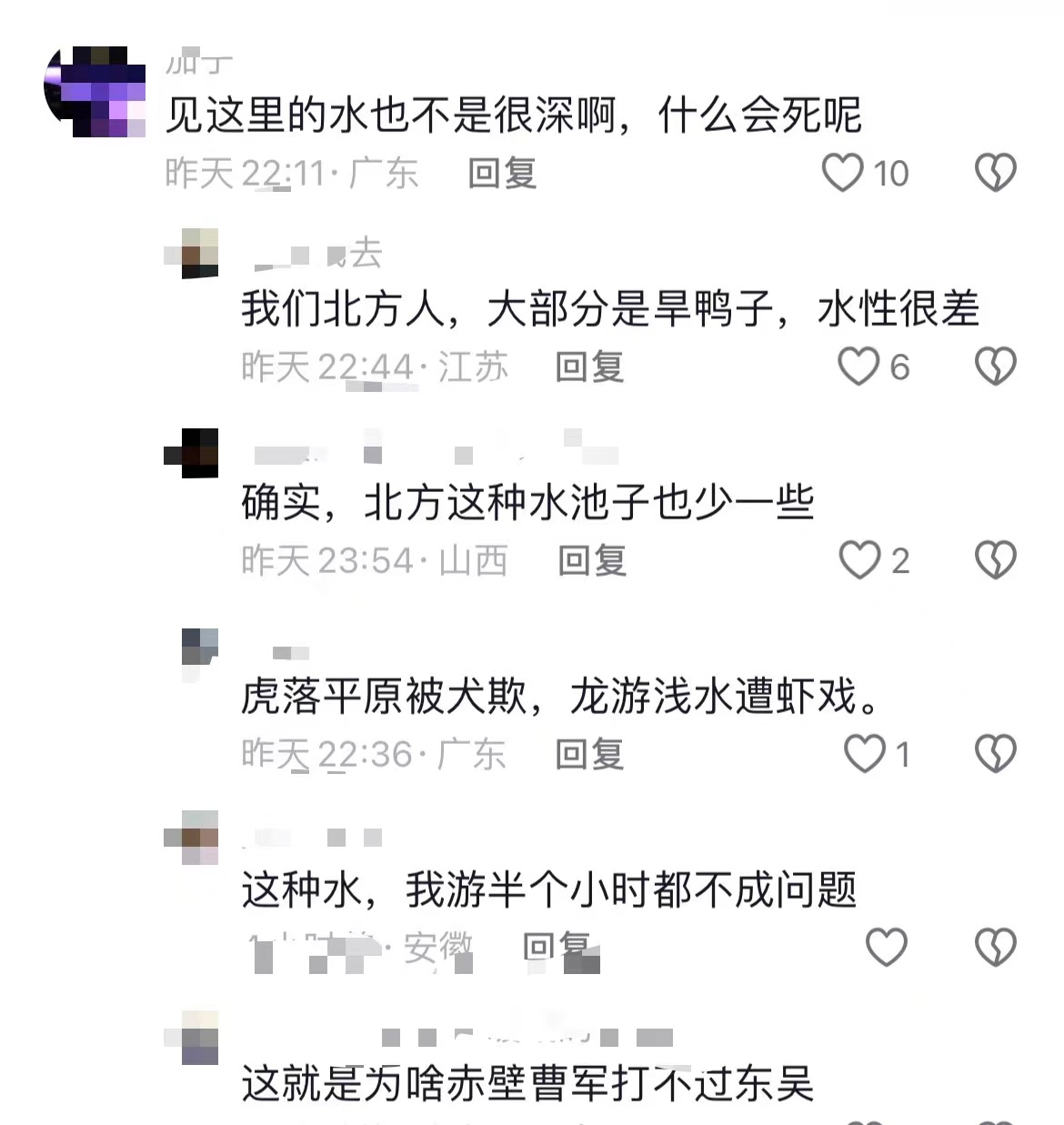Like the Anhui comment about swimming half an hour

[x=886, y=948]
